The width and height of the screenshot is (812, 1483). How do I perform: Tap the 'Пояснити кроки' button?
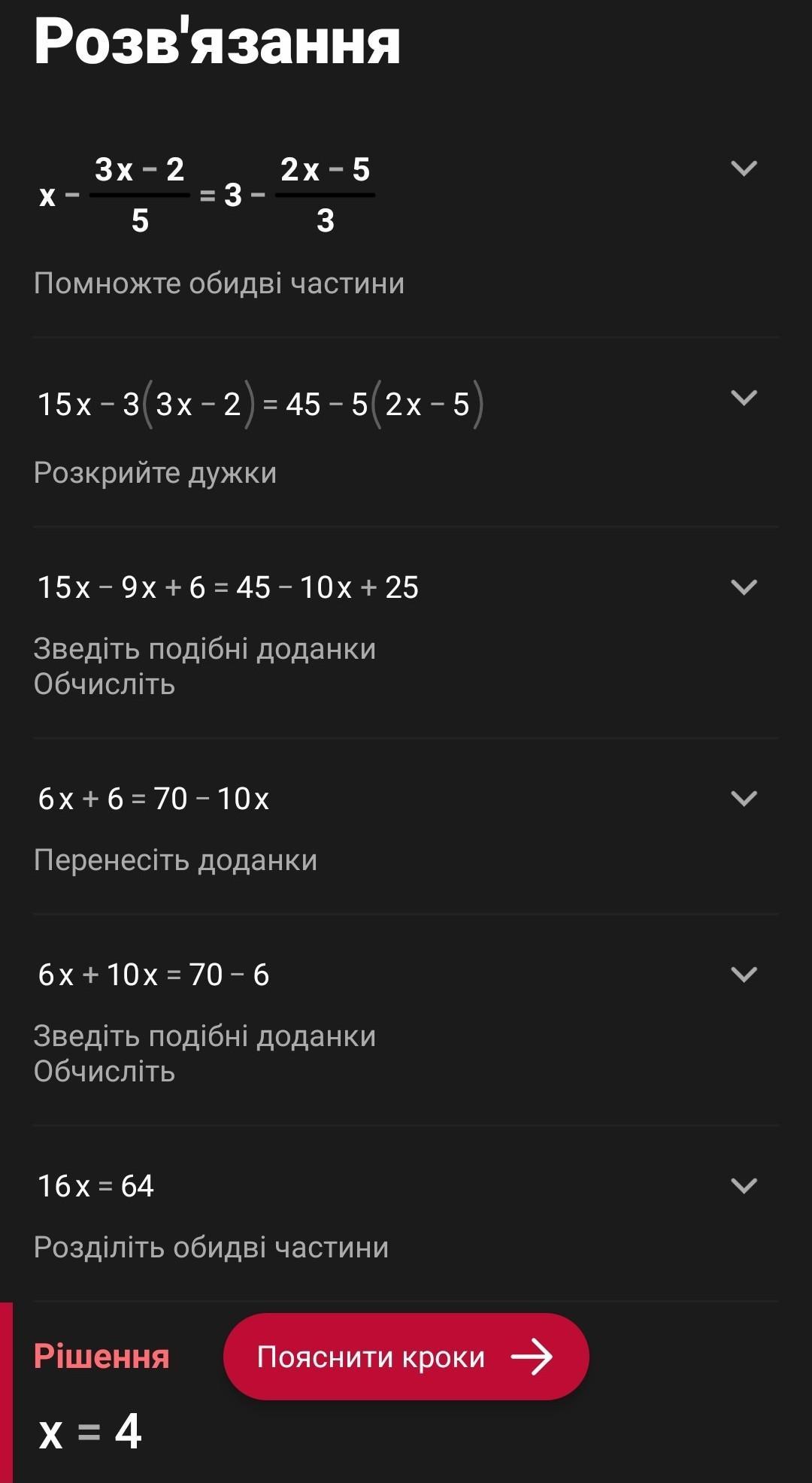(x=406, y=1357)
